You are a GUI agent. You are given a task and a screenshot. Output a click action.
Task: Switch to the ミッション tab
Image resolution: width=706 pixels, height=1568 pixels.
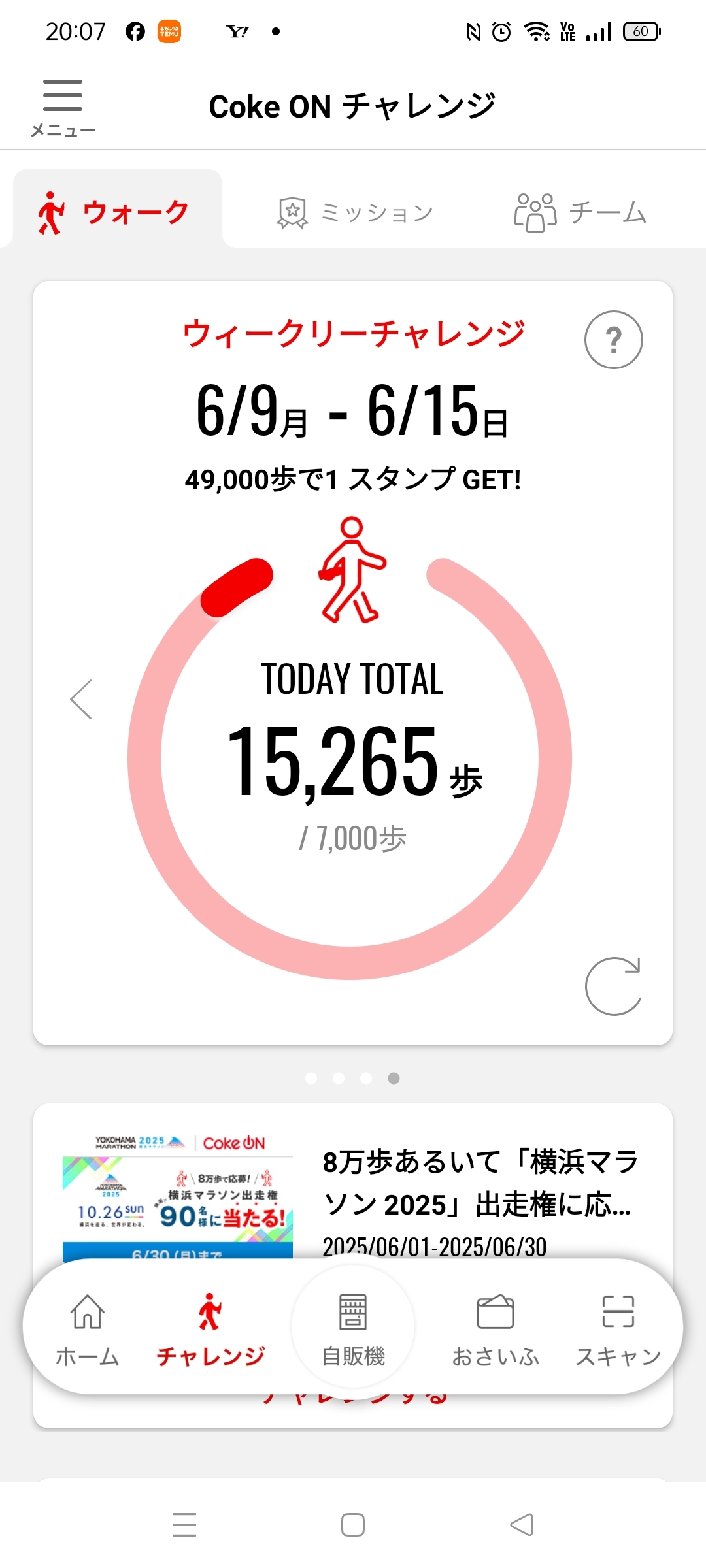click(355, 212)
